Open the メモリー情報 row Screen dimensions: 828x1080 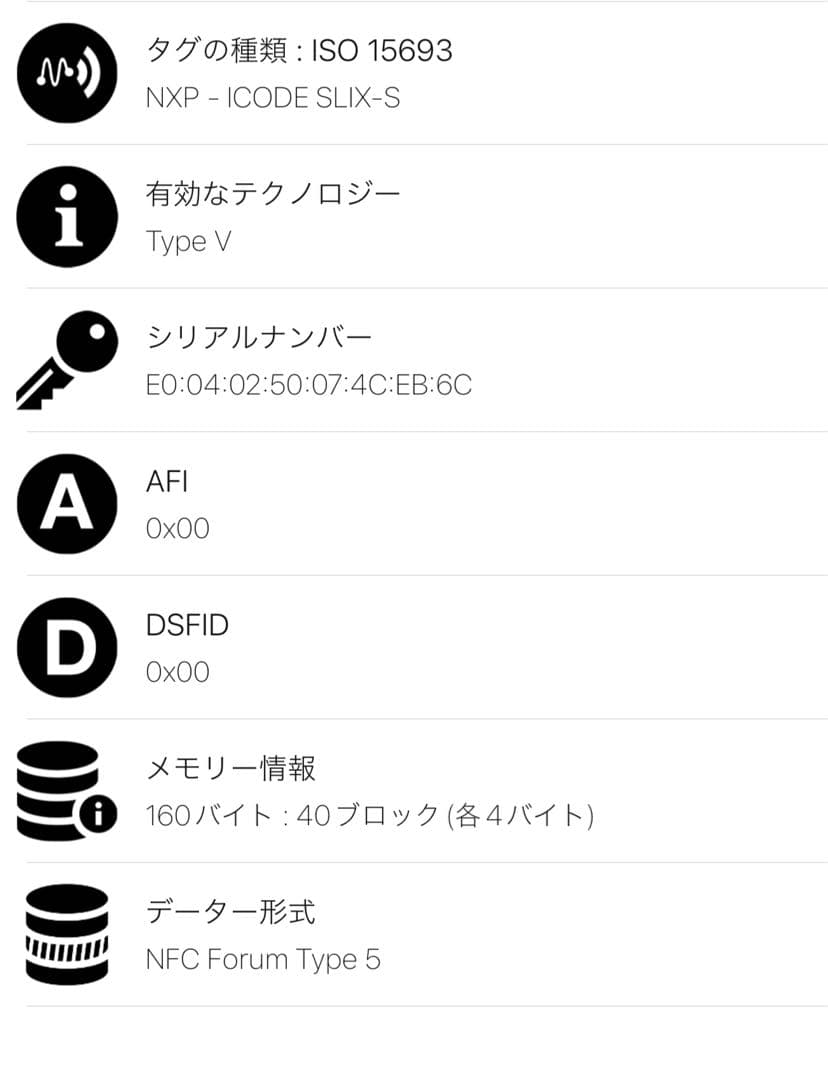[x=414, y=791]
